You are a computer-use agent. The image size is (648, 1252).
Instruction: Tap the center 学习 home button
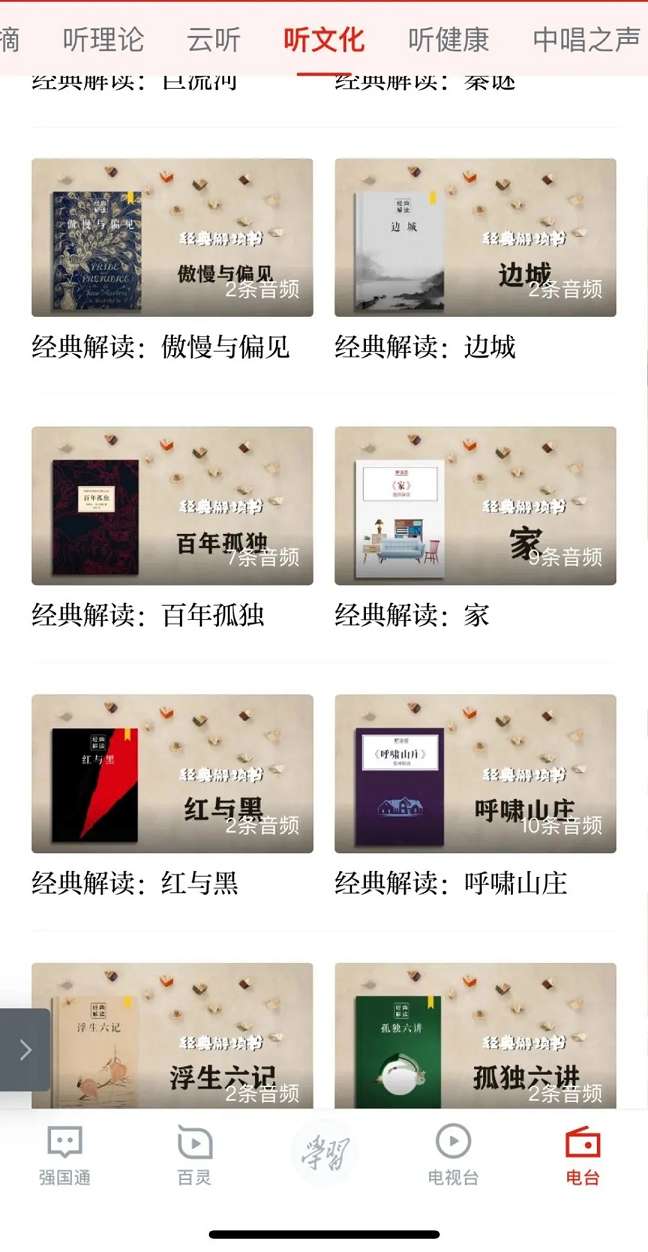[x=324, y=1153]
